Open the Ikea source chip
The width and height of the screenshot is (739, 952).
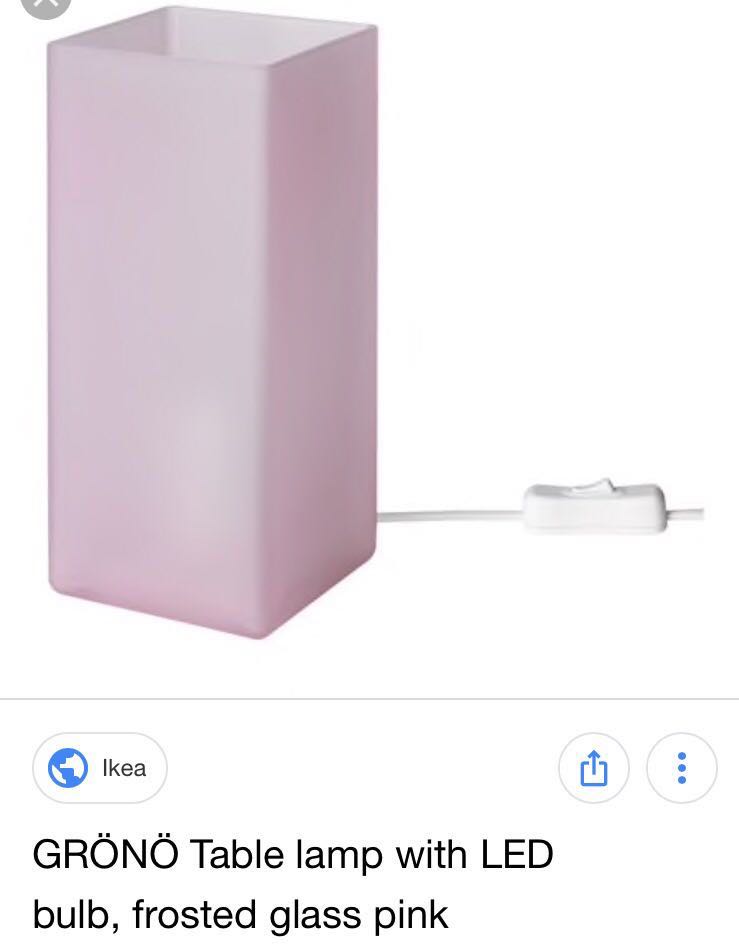[100, 768]
